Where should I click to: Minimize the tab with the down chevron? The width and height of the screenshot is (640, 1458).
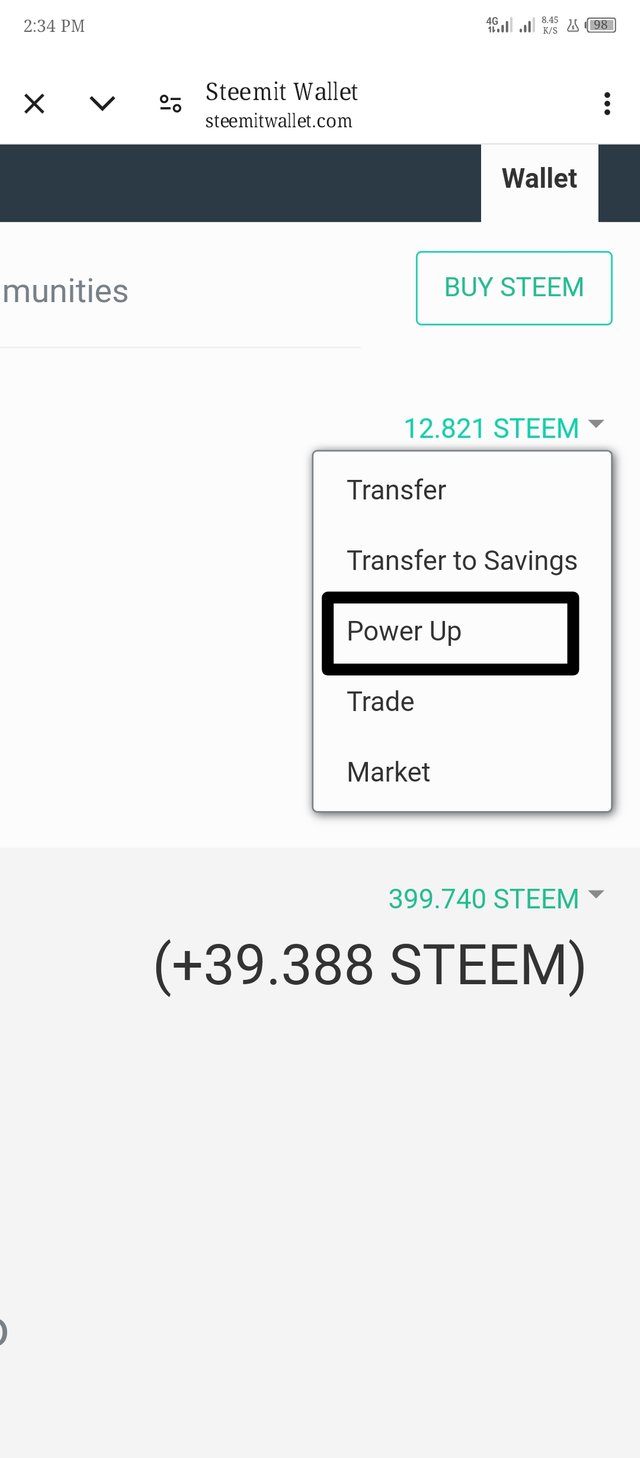coord(102,104)
